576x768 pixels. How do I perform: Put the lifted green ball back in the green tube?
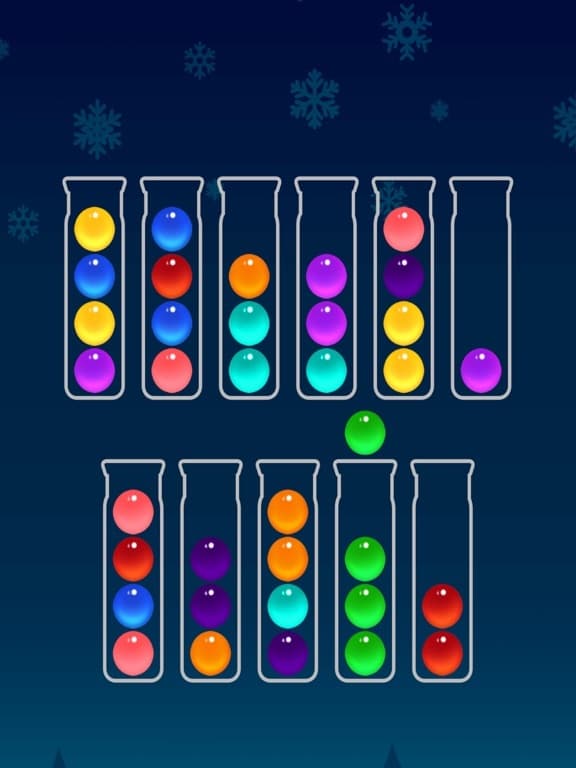click(x=365, y=571)
